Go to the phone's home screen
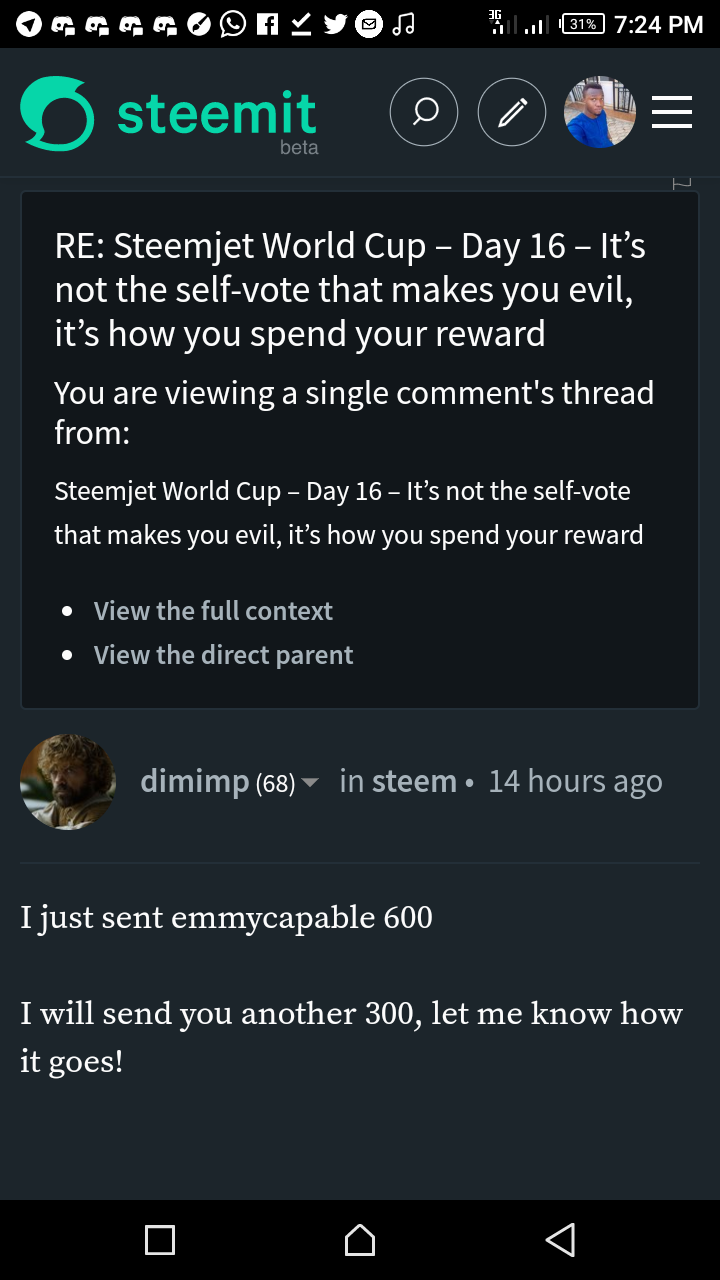 (360, 1240)
